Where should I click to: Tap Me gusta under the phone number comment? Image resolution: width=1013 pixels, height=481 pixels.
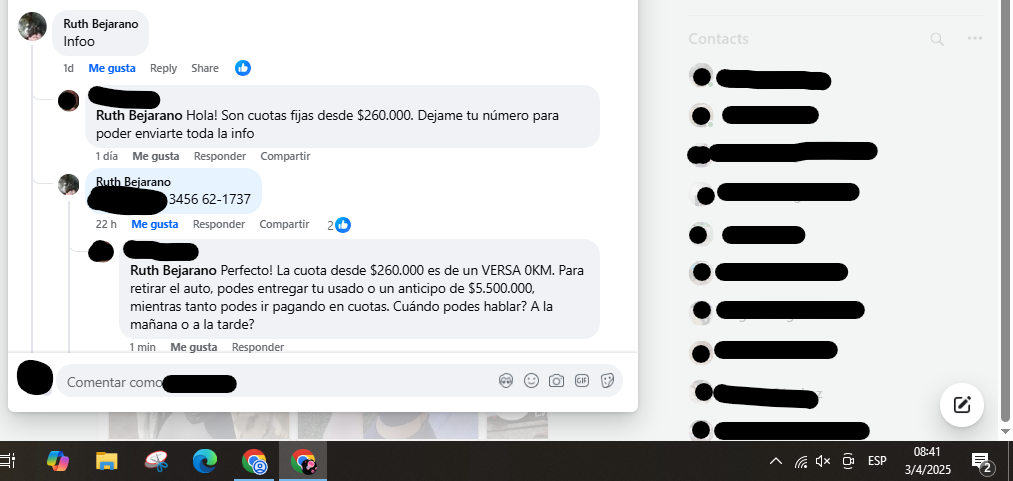pyautogui.click(x=154, y=224)
